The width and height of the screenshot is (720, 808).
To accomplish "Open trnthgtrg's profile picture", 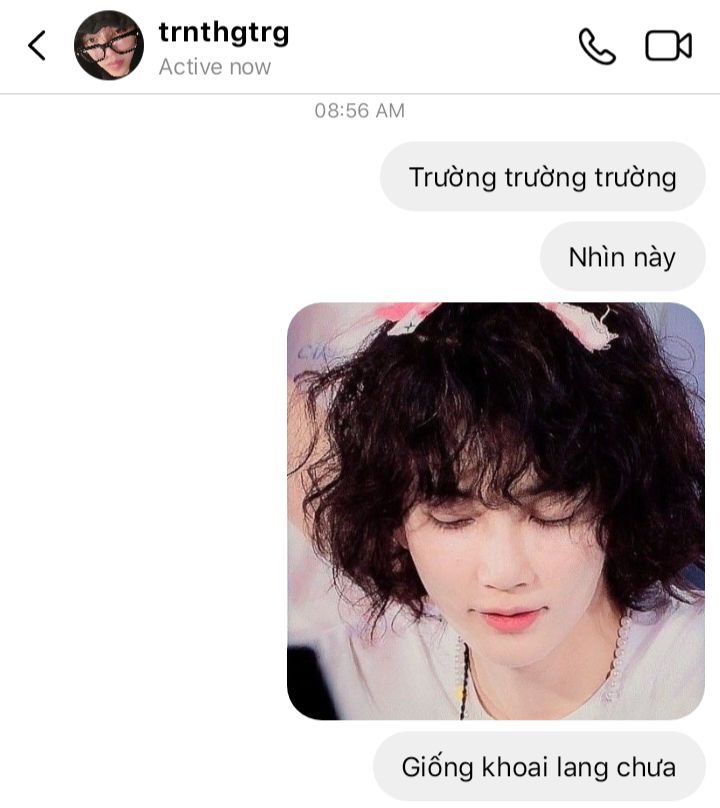I will 109,45.
